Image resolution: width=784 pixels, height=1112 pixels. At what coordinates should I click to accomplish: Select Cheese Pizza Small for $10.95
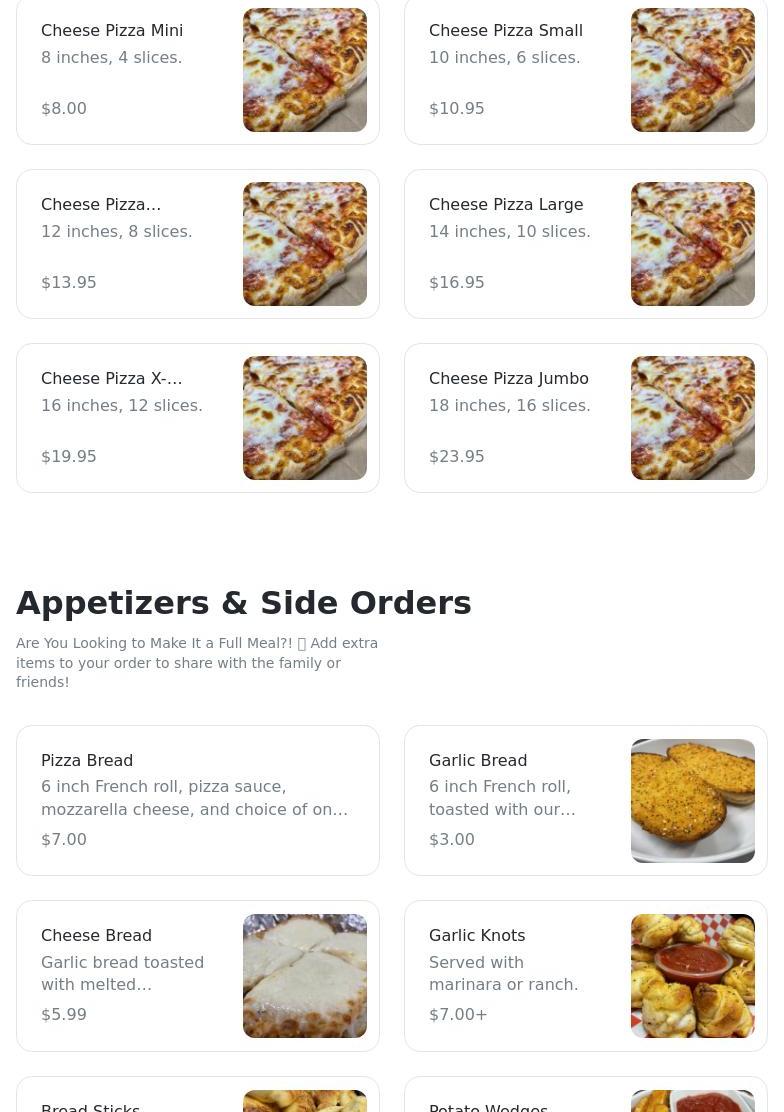click(586, 70)
